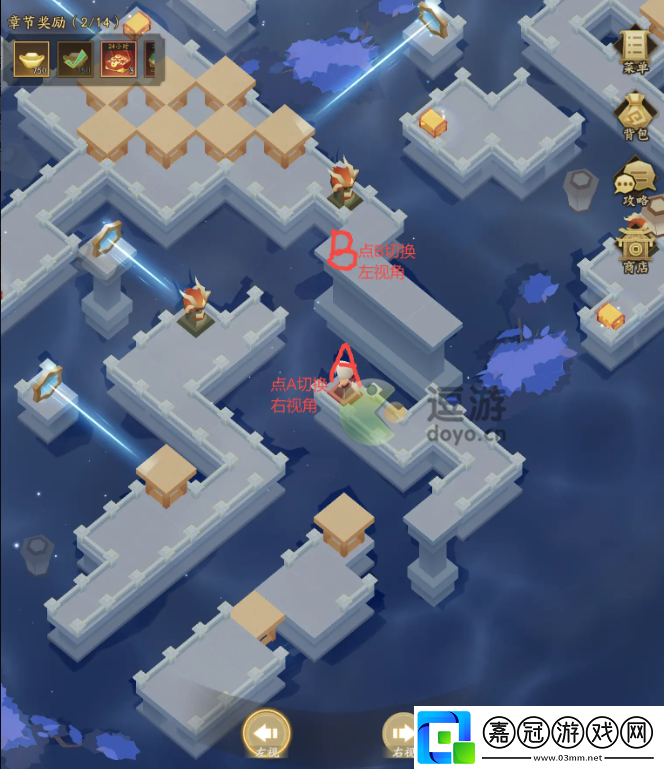Tap the green jade chapter reward
The image size is (664, 769).
point(75,59)
